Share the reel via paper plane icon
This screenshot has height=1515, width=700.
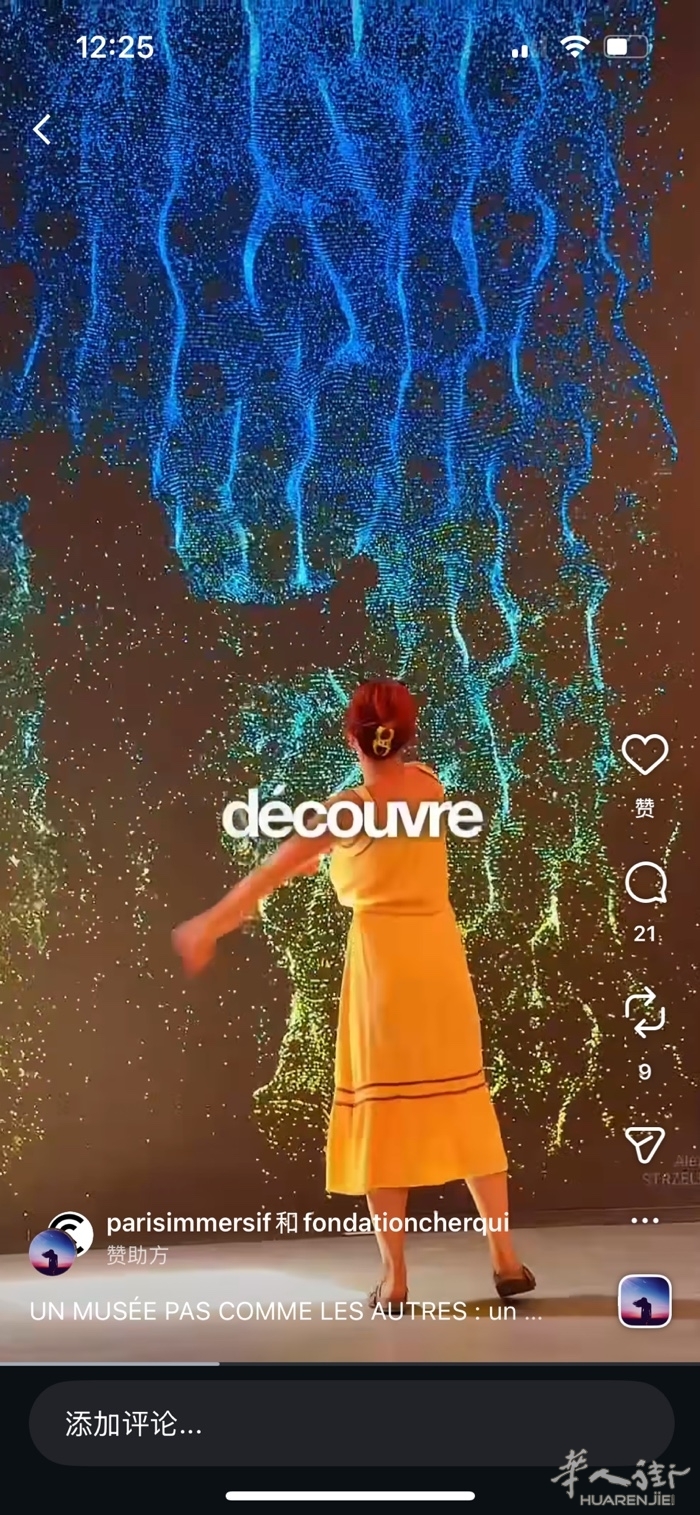point(645,1145)
